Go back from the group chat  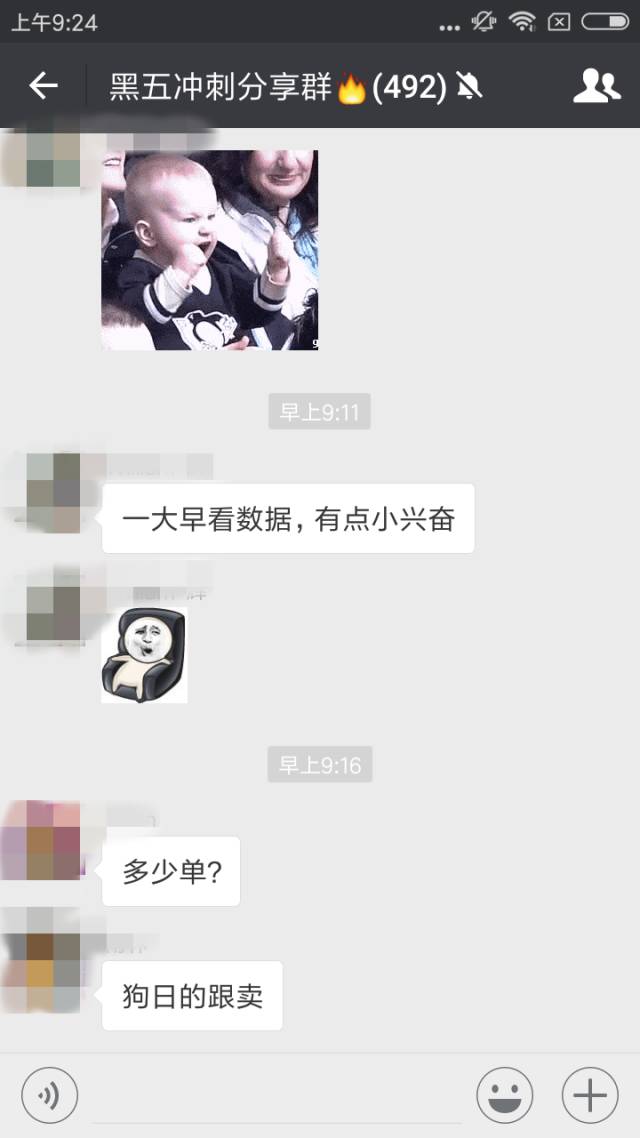pos(43,87)
